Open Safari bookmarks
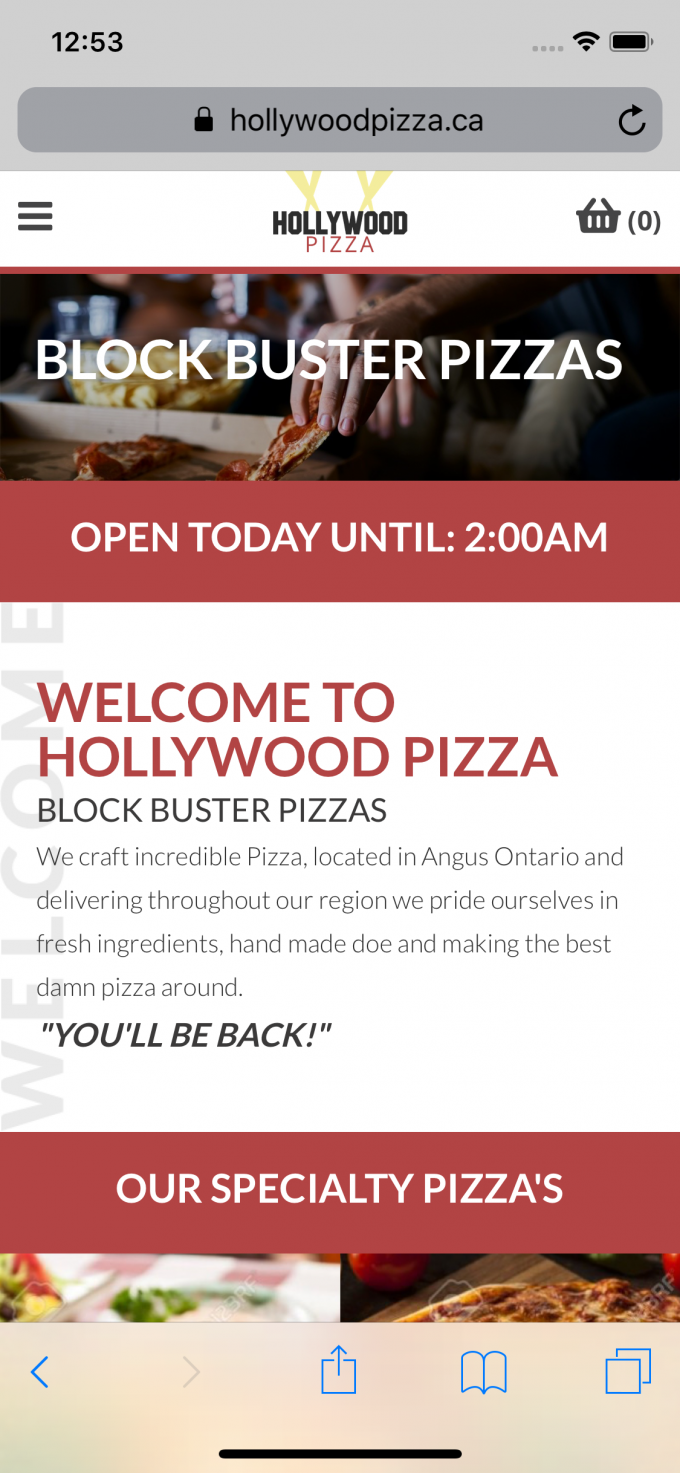680x1473 pixels. [484, 1372]
